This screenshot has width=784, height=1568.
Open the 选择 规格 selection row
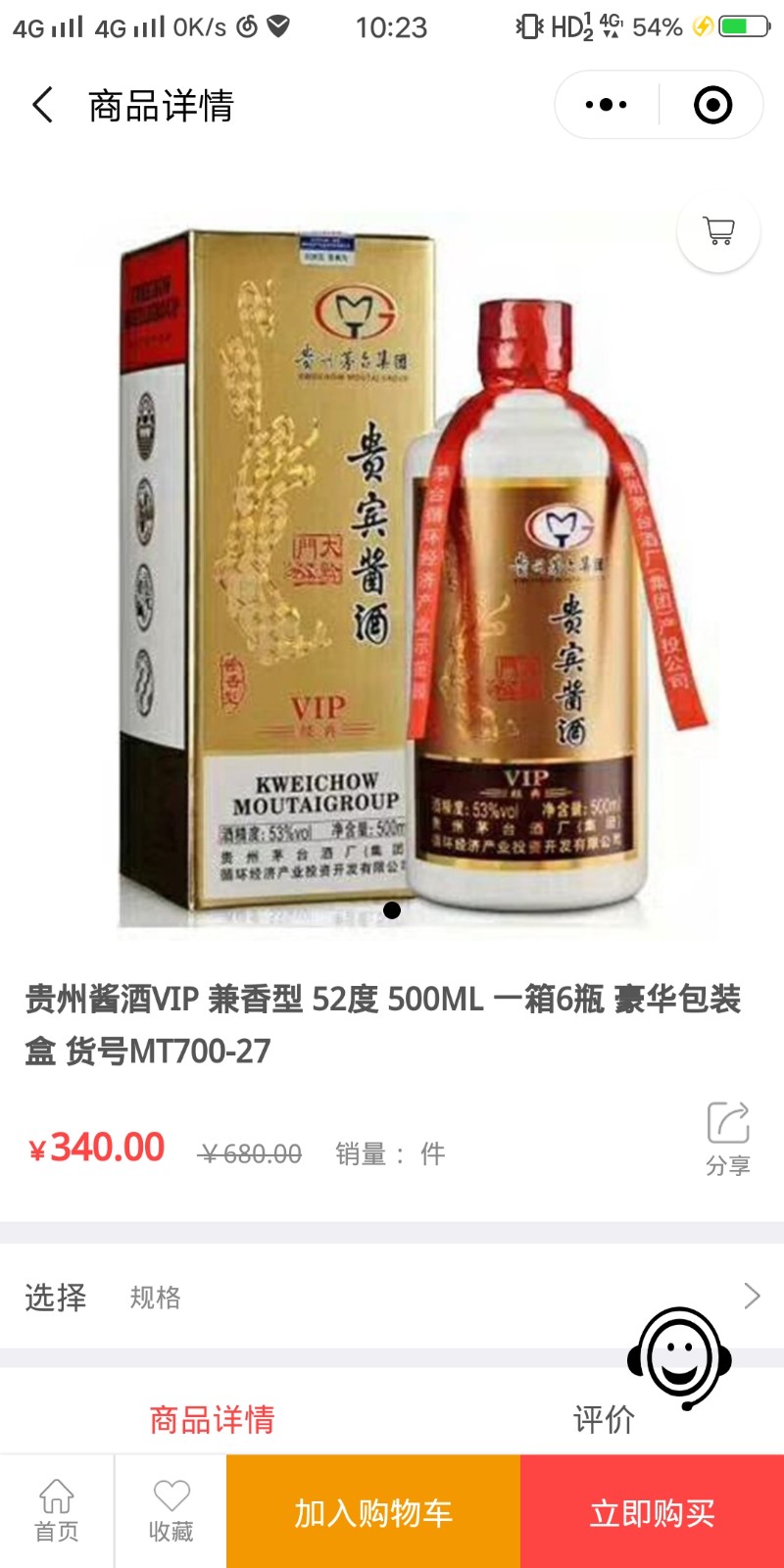pos(392,1297)
